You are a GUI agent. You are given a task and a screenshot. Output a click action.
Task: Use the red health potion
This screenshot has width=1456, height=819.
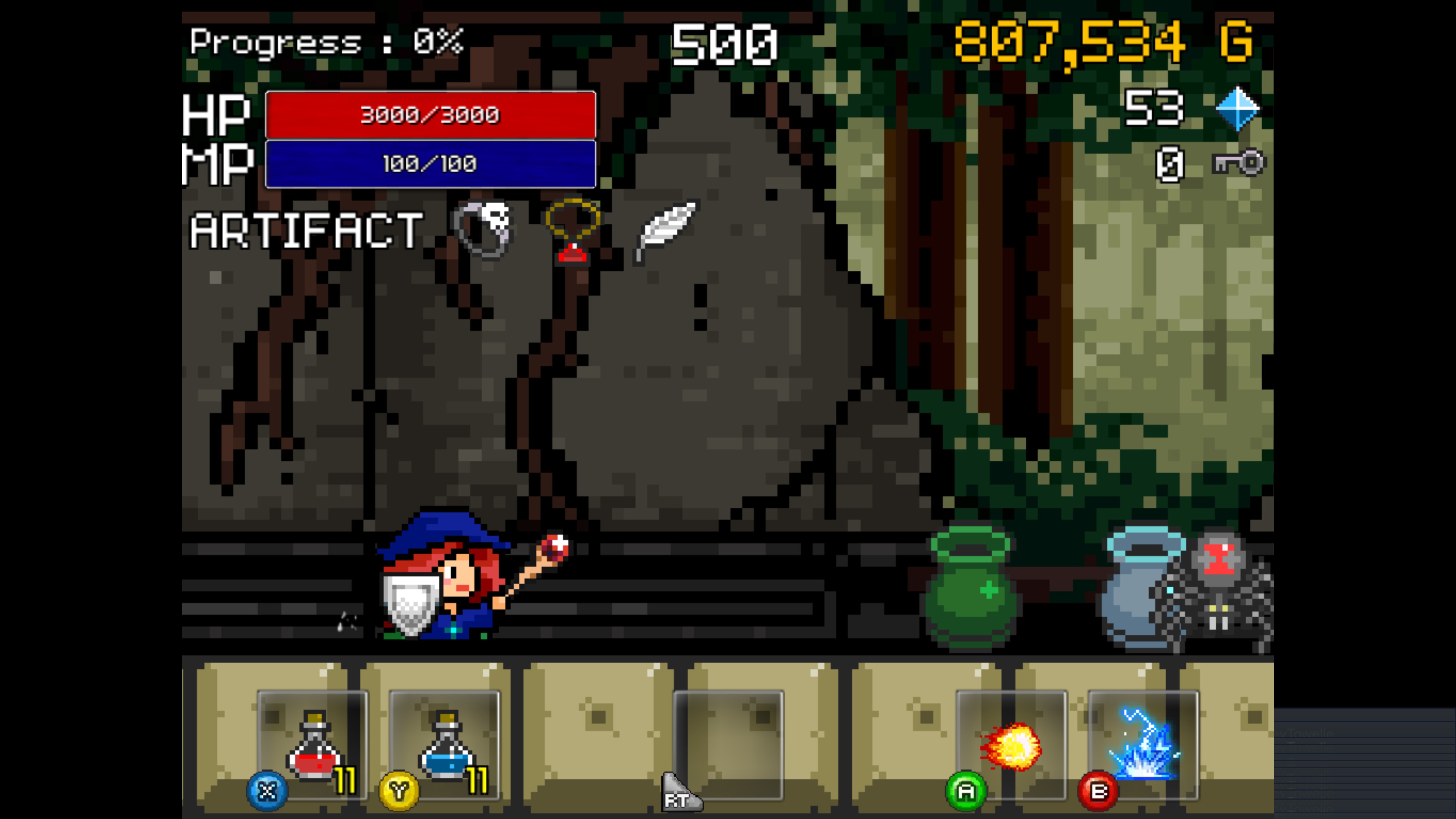312,744
